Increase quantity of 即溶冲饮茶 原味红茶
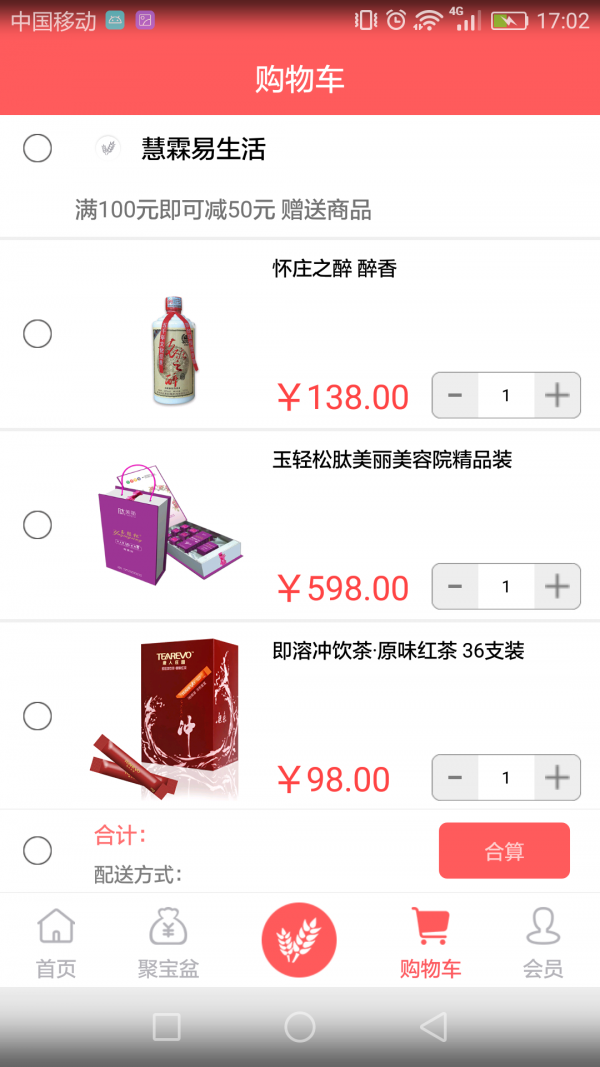The height and width of the screenshot is (1067, 600). click(x=557, y=777)
